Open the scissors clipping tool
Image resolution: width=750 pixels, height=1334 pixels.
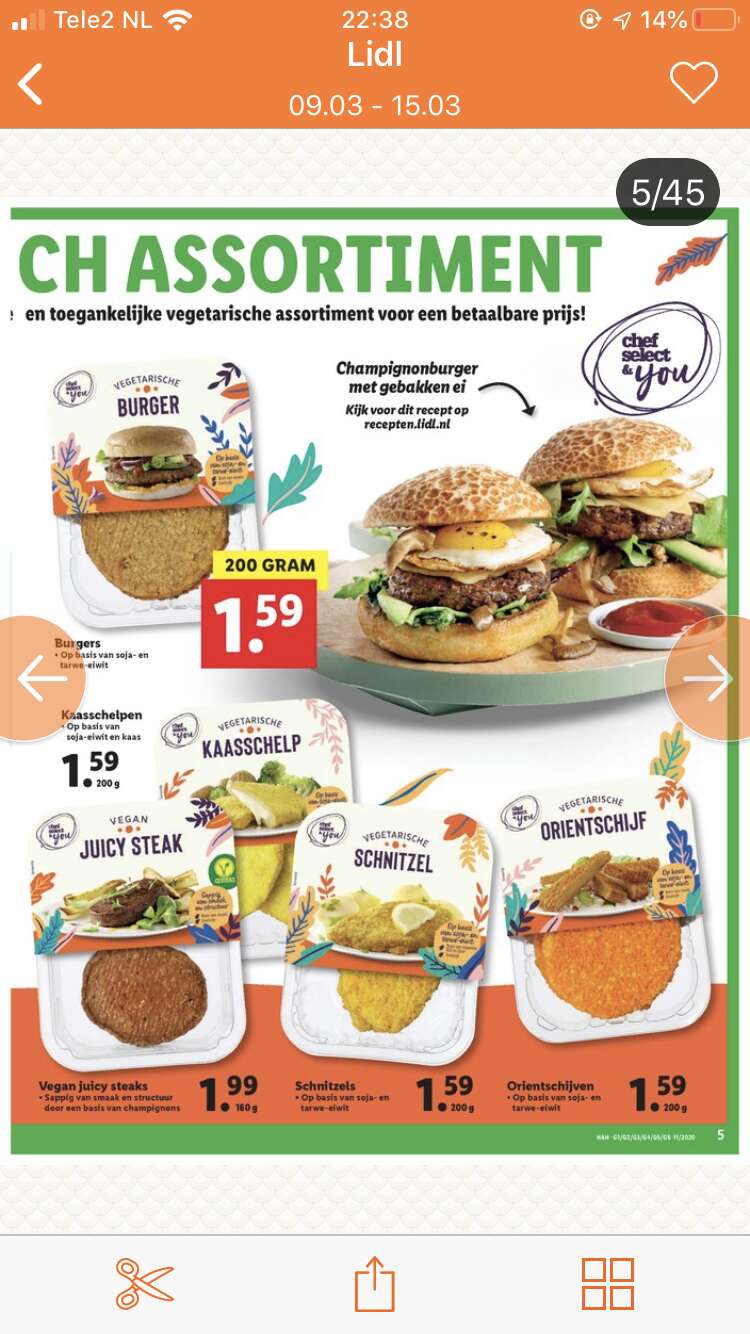pyautogui.click(x=145, y=1284)
